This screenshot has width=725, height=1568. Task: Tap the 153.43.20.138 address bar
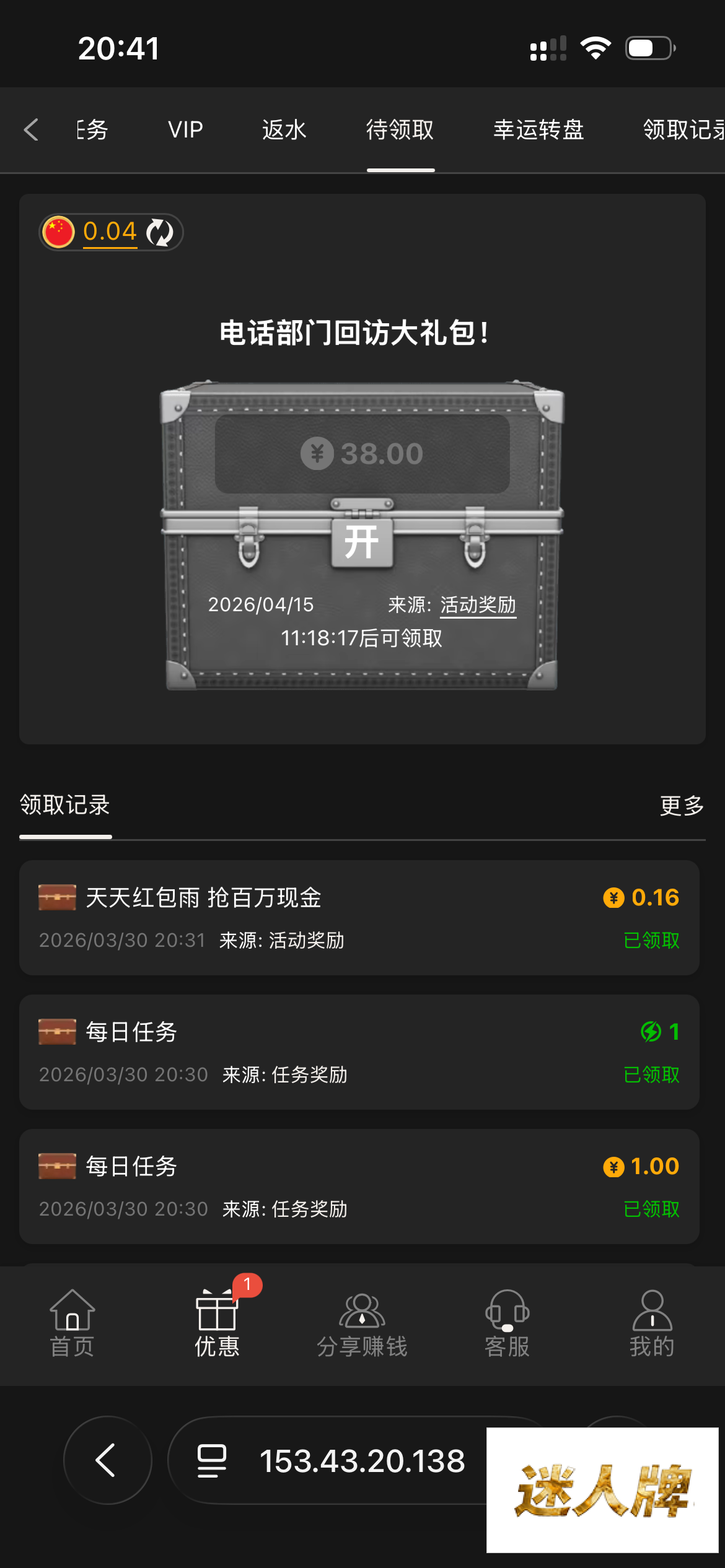click(335, 1460)
